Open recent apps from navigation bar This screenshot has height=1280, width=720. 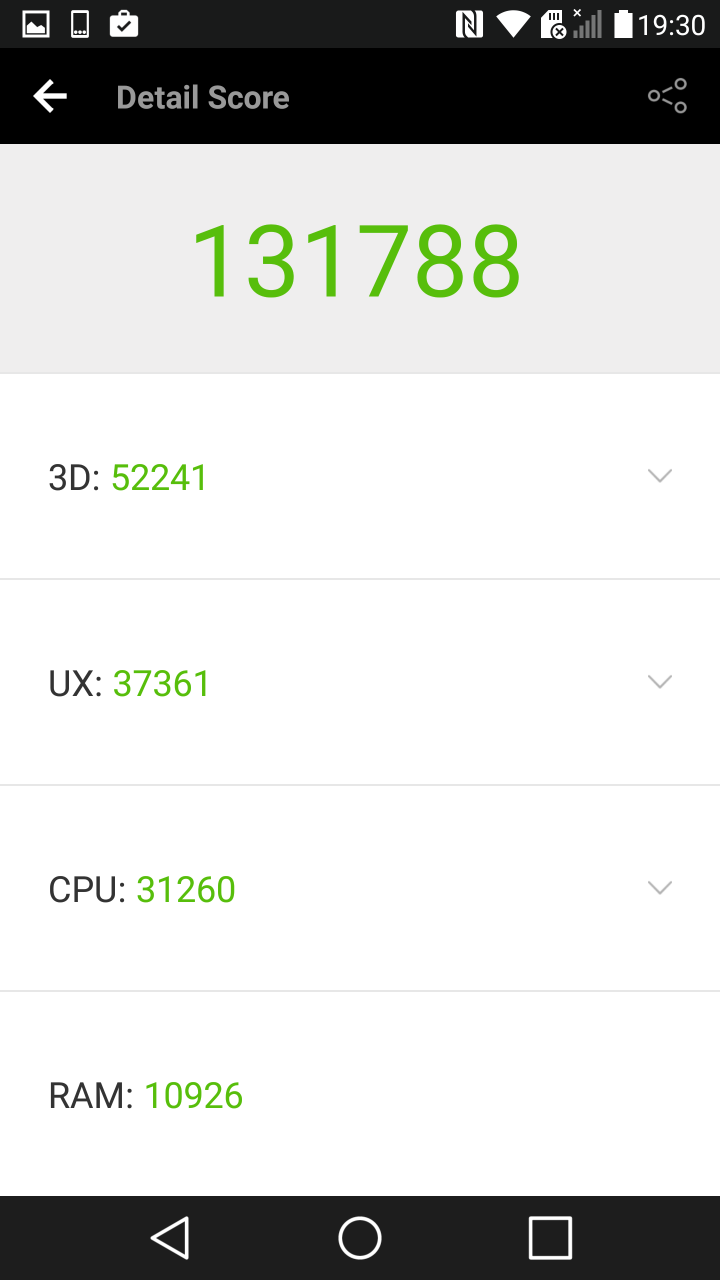550,1238
